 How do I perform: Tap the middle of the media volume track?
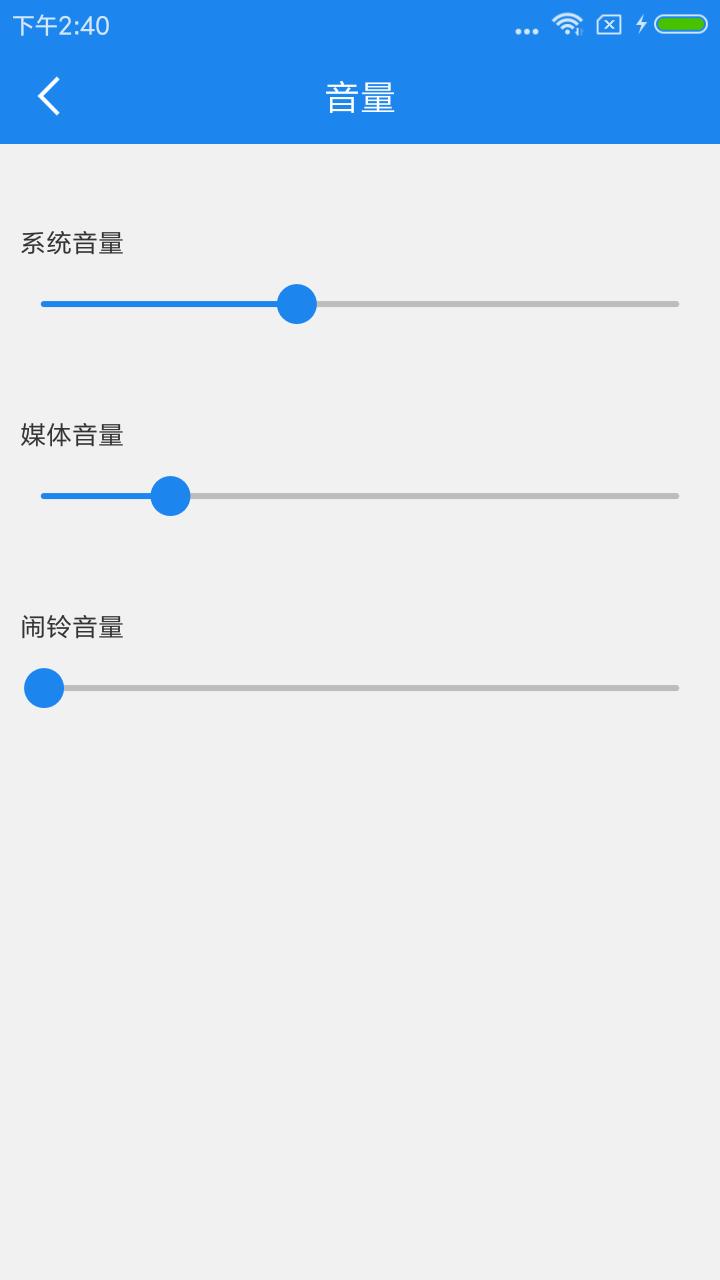pos(360,495)
